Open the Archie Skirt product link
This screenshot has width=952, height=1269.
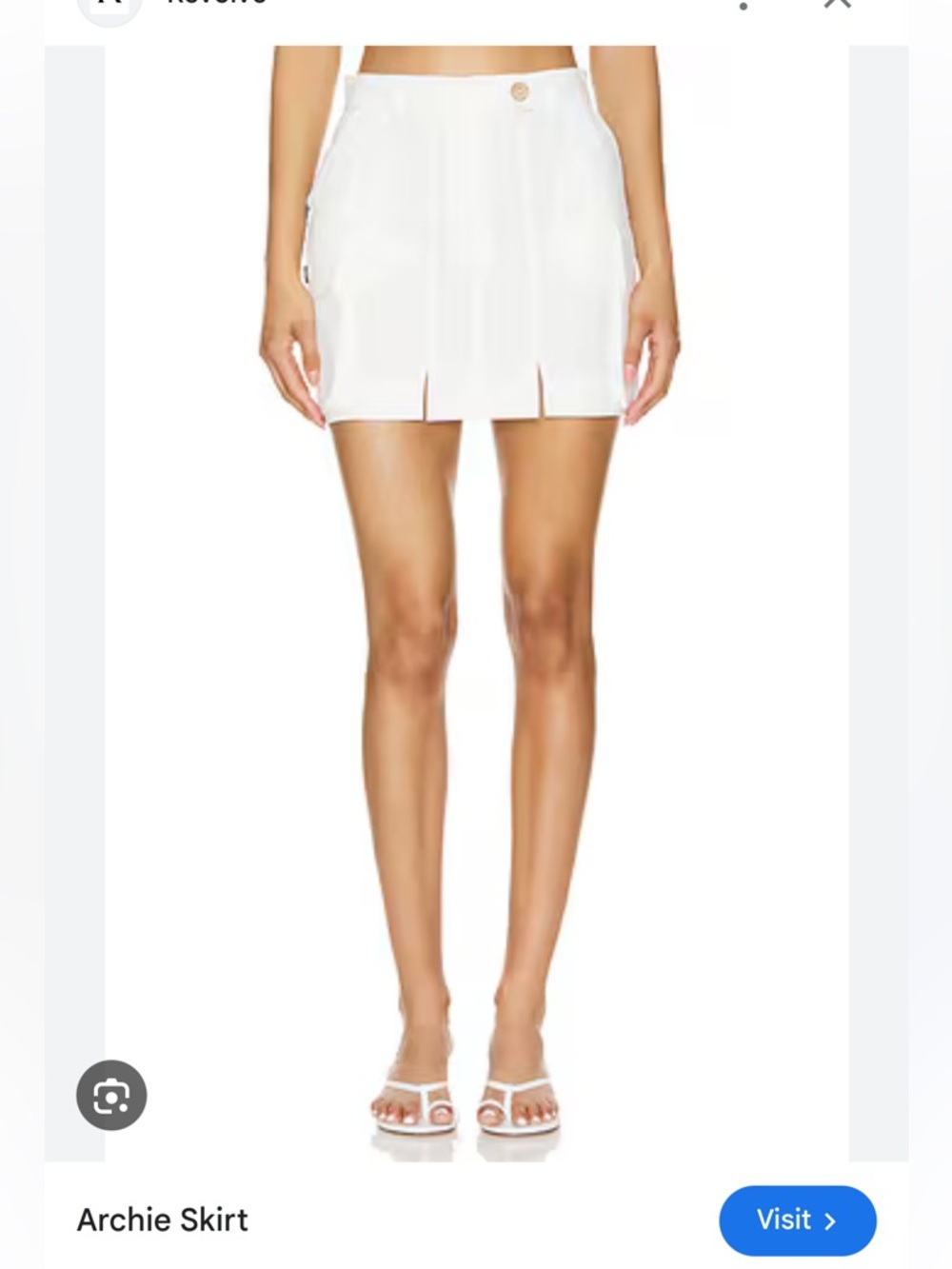tap(160, 1219)
